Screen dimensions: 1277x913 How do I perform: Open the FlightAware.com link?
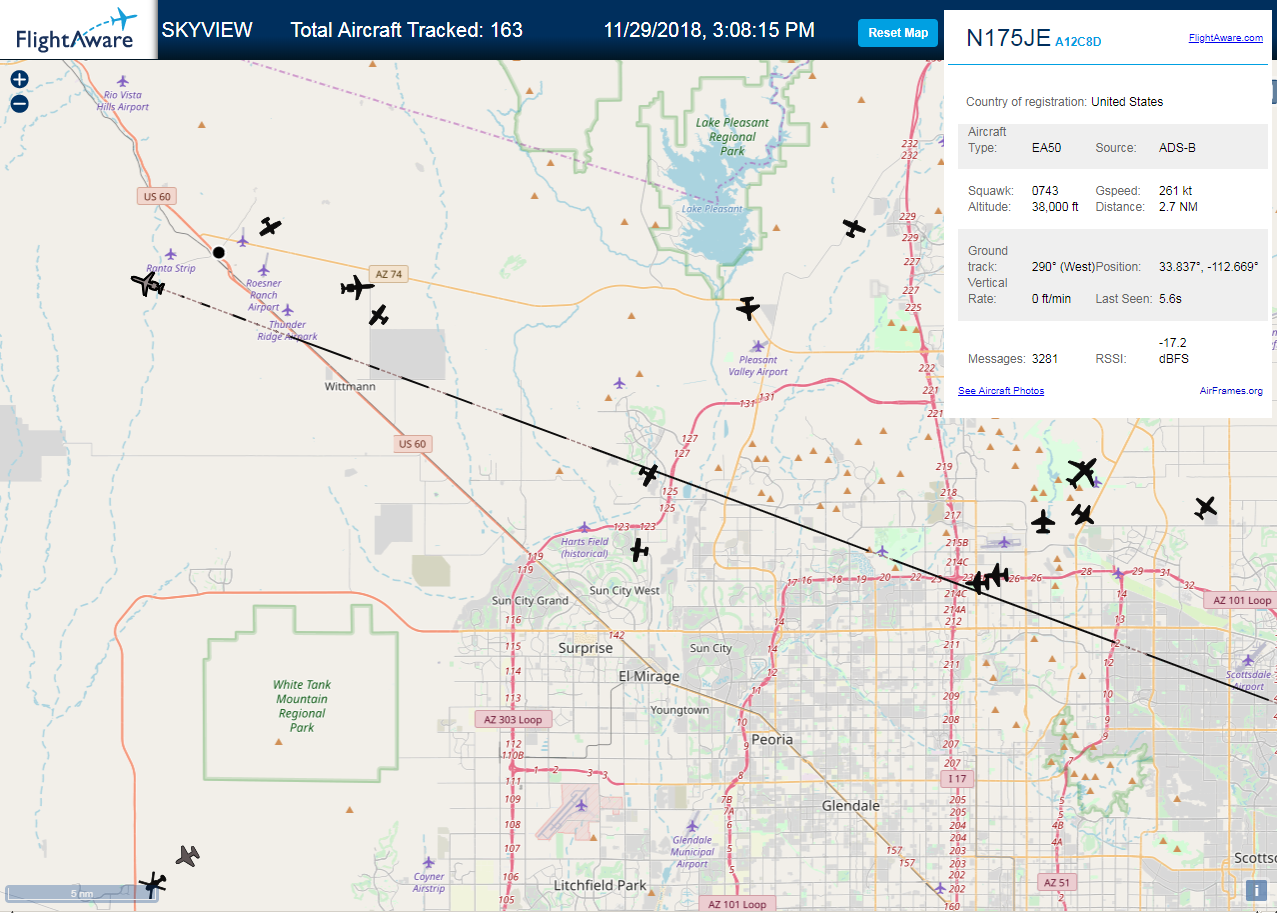pyautogui.click(x=1225, y=38)
